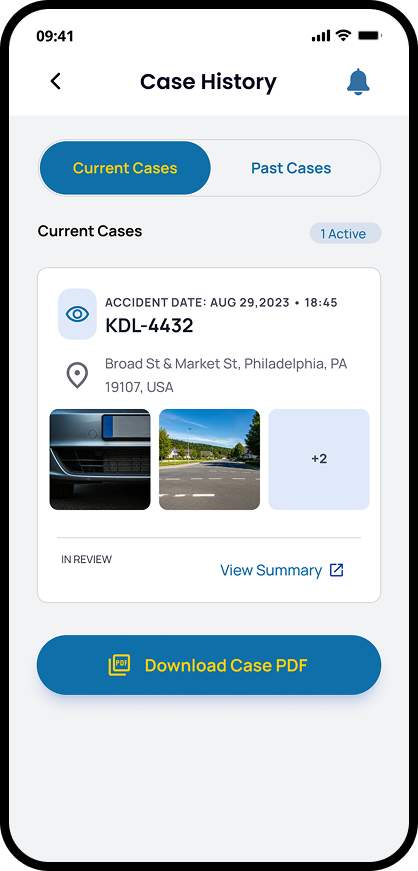
Task: Open the road intersection photo
Action: pyautogui.click(x=210, y=459)
